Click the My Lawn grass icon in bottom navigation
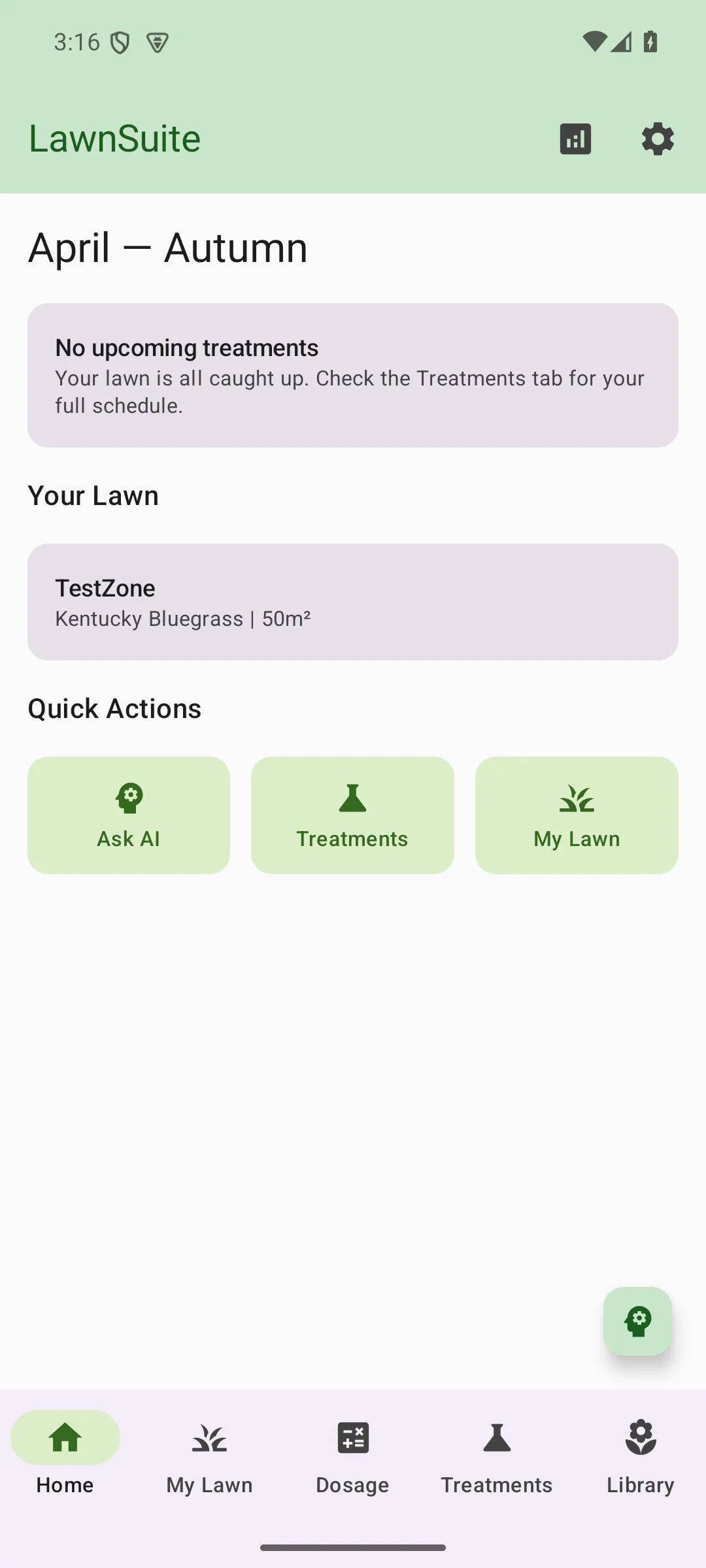 (x=209, y=1437)
